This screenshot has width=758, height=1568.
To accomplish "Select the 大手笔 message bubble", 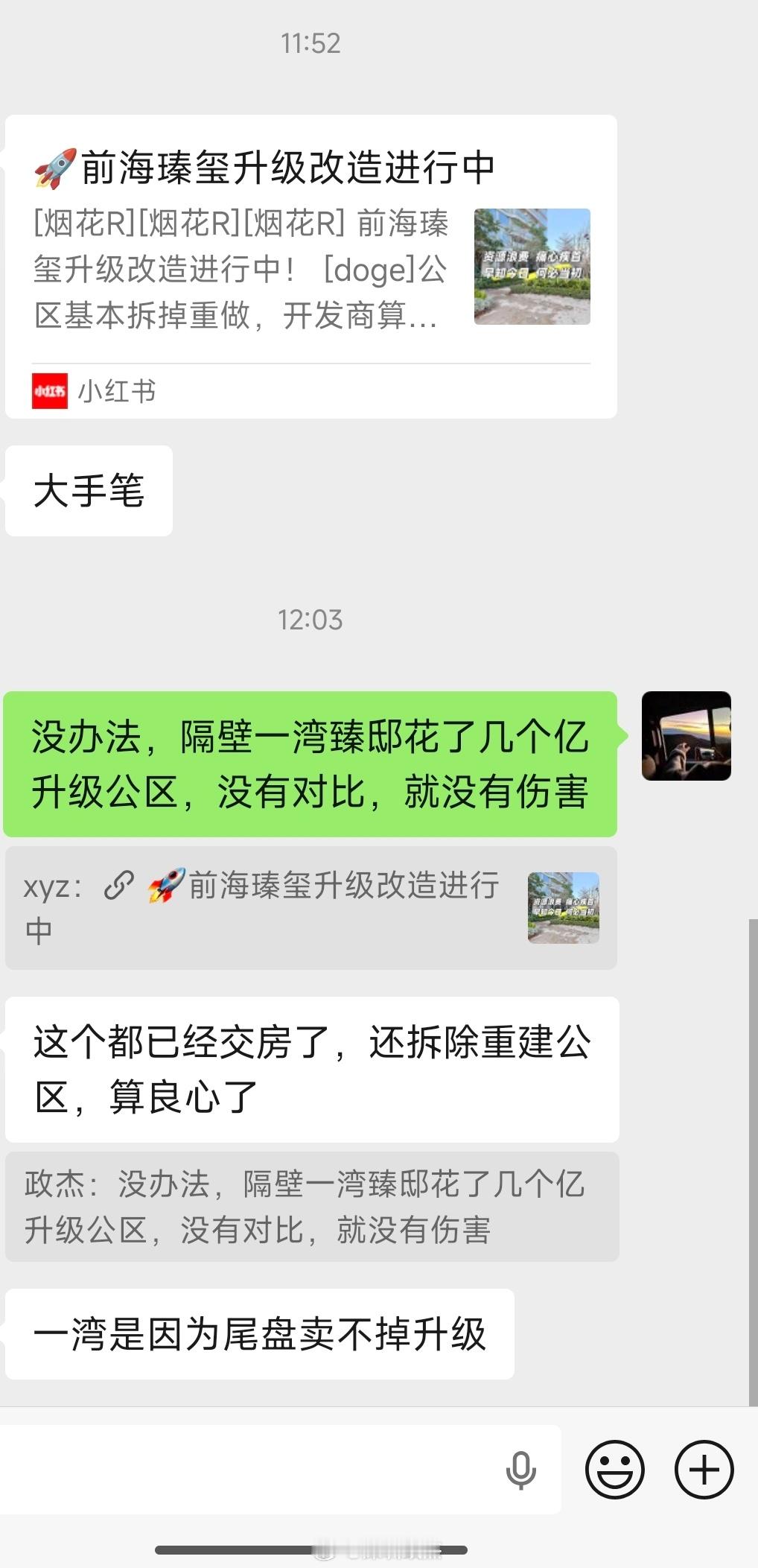I will point(88,488).
